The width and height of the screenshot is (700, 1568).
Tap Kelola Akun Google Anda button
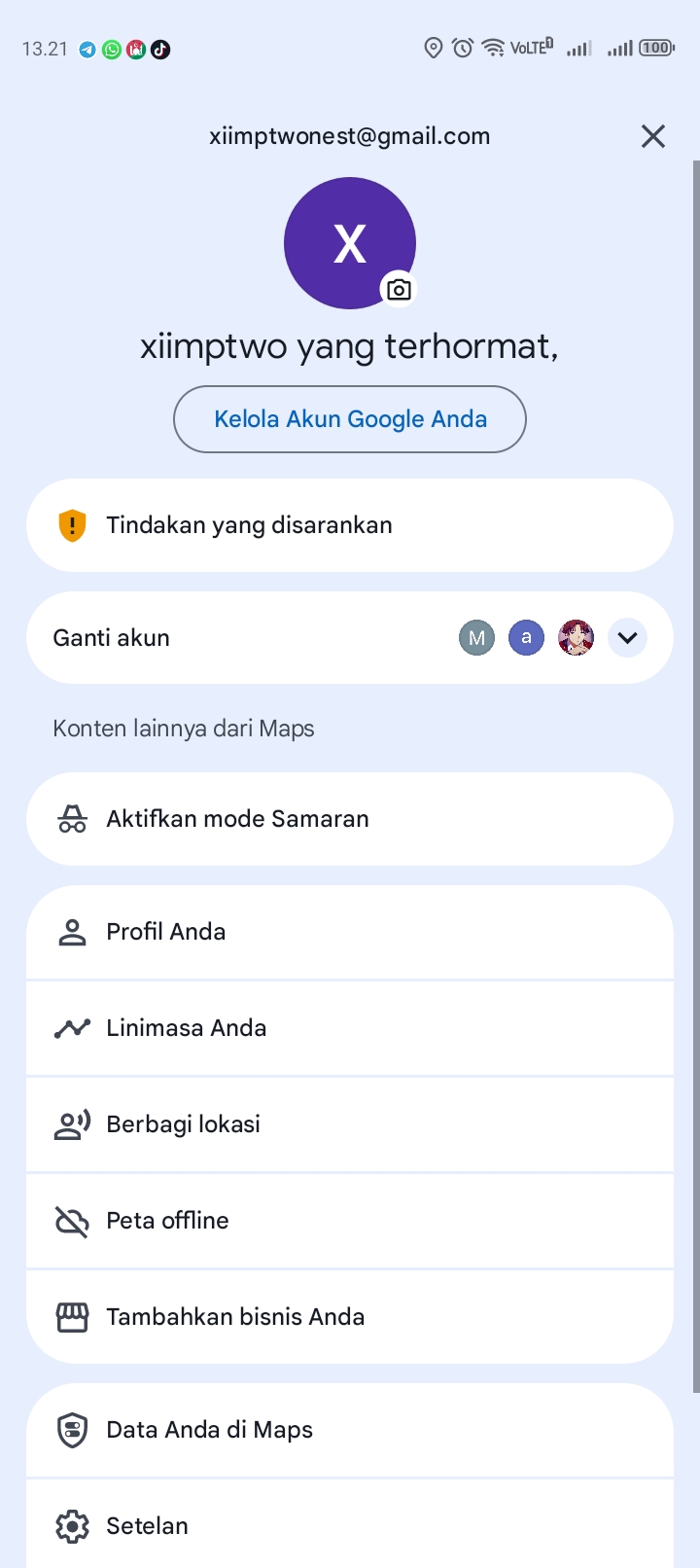(350, 419)
